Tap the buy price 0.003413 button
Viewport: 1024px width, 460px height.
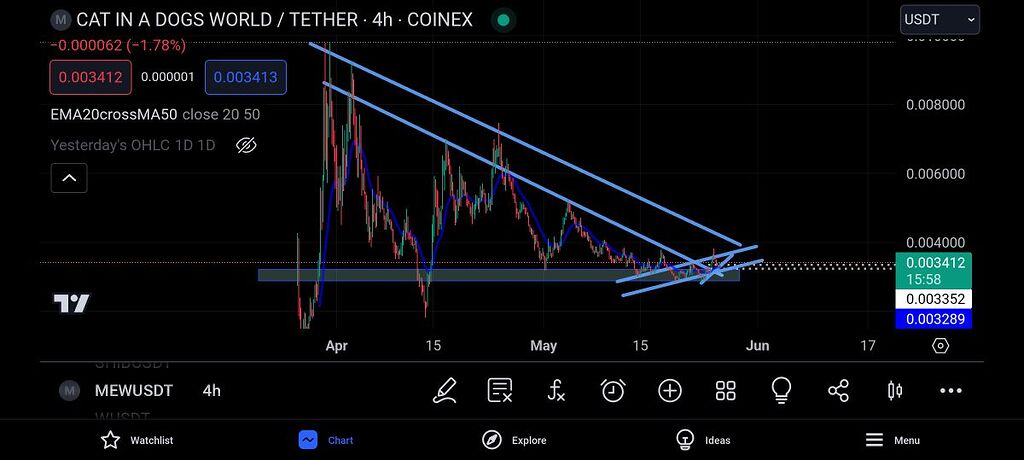(x=246, y=76)
